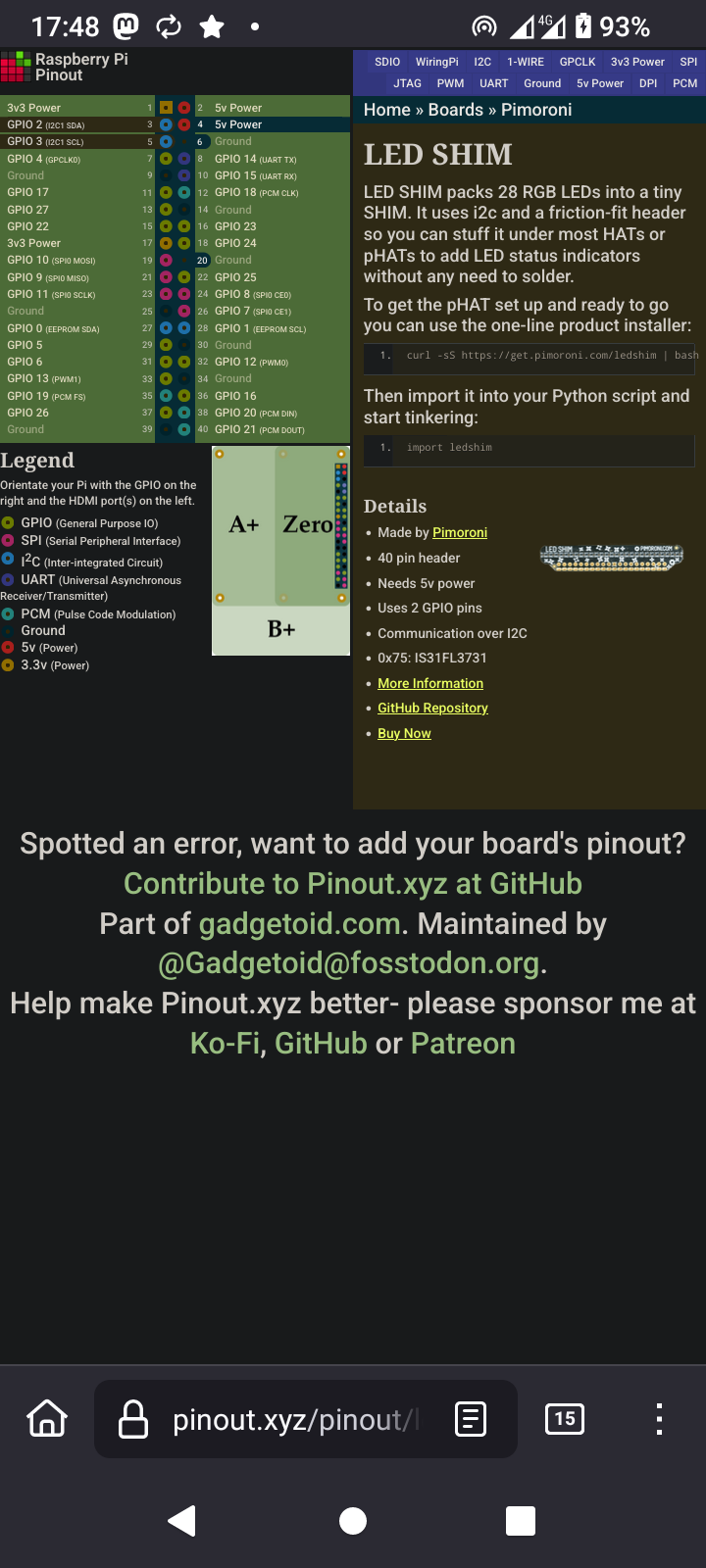Show the UART pins tab

tap(494, 83)
